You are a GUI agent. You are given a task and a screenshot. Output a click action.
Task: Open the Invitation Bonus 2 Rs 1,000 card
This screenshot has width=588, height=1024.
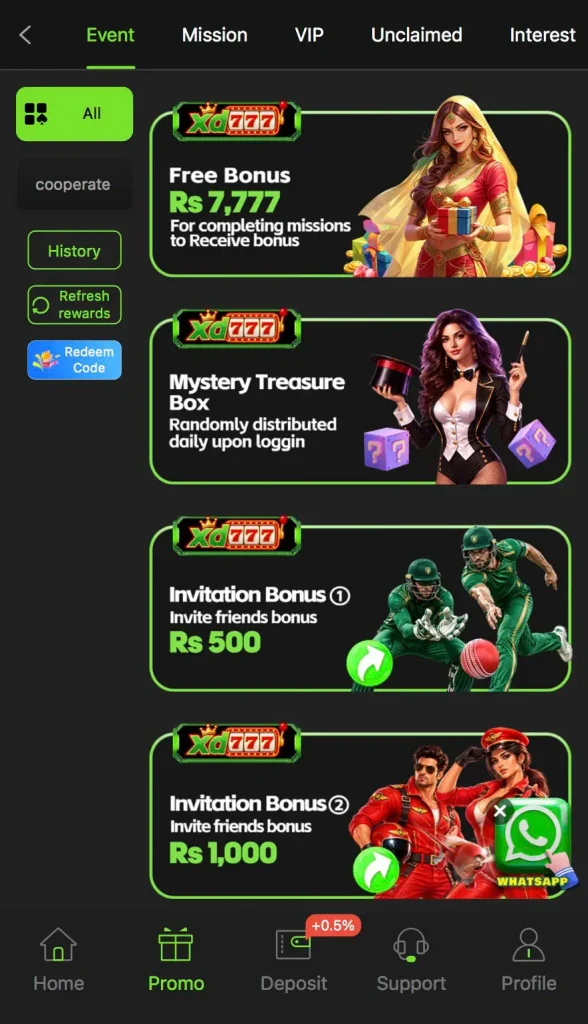pyautogui.click(x=360, y=814)
